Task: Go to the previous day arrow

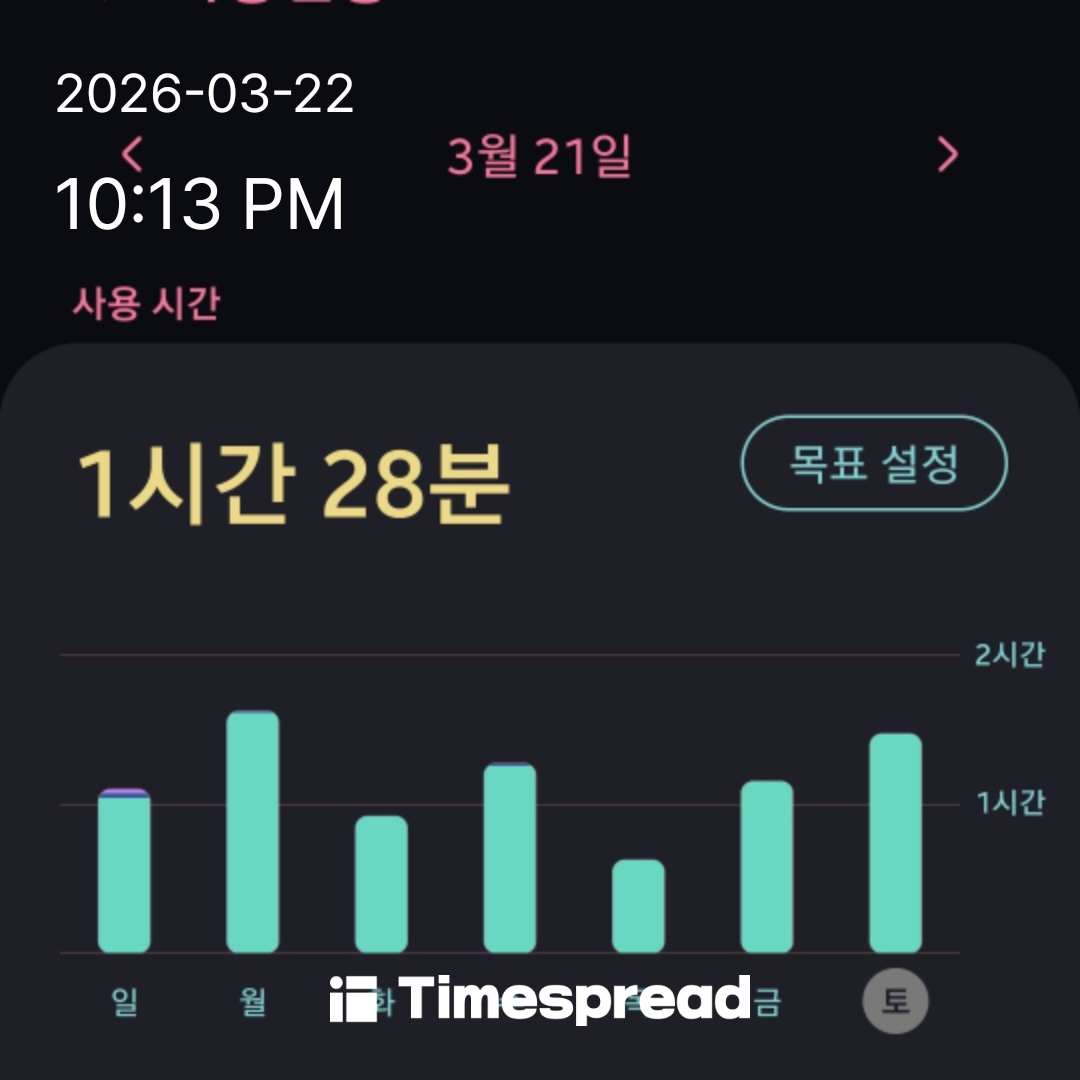Action: 132,155
